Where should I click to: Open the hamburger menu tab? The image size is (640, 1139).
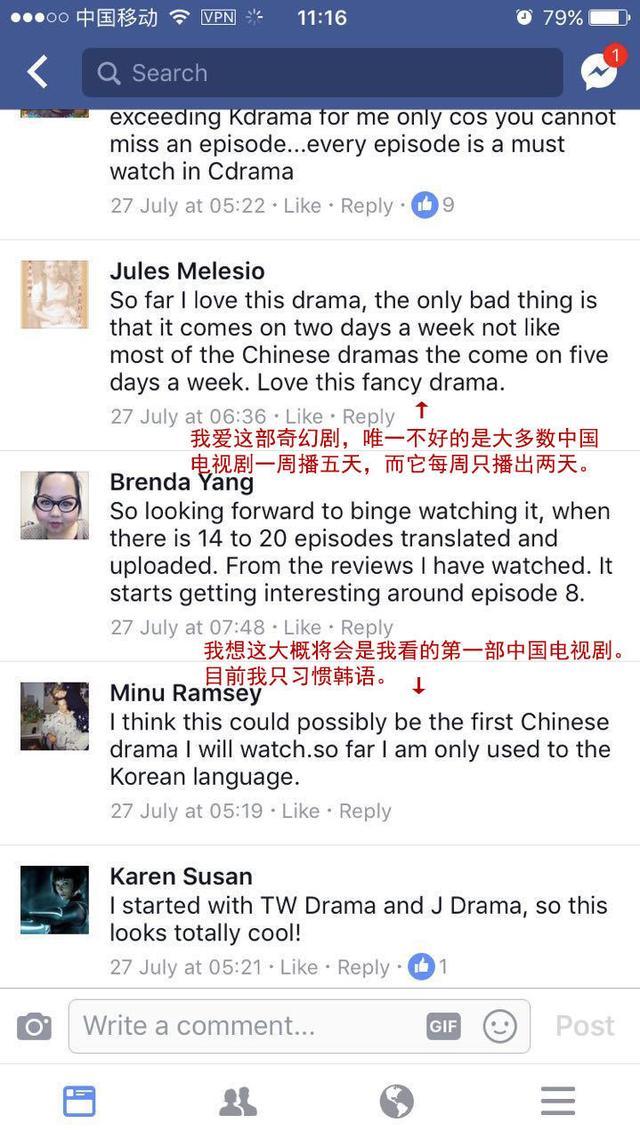pyautogui.click(x=558, y=1101)
